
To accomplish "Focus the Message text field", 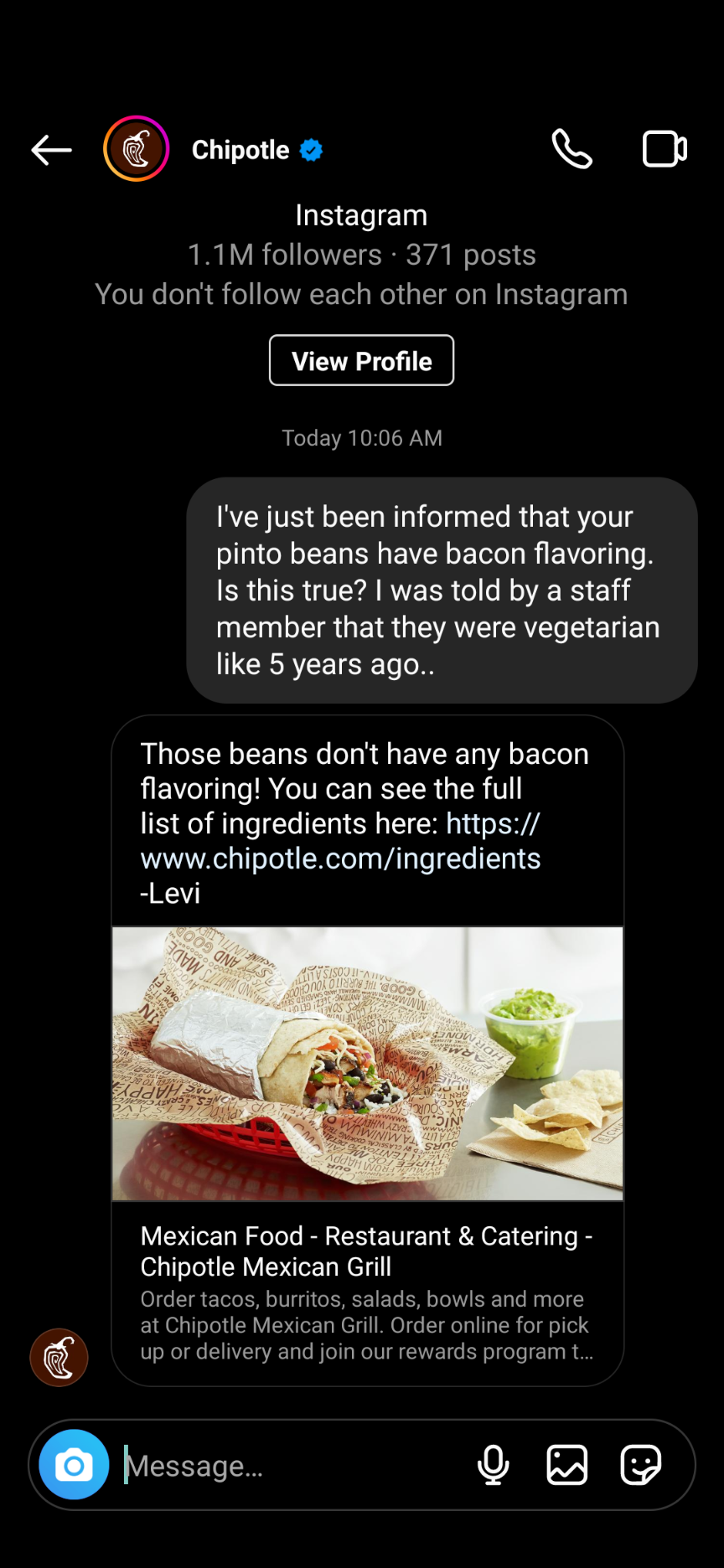I will click(293, 1465).
